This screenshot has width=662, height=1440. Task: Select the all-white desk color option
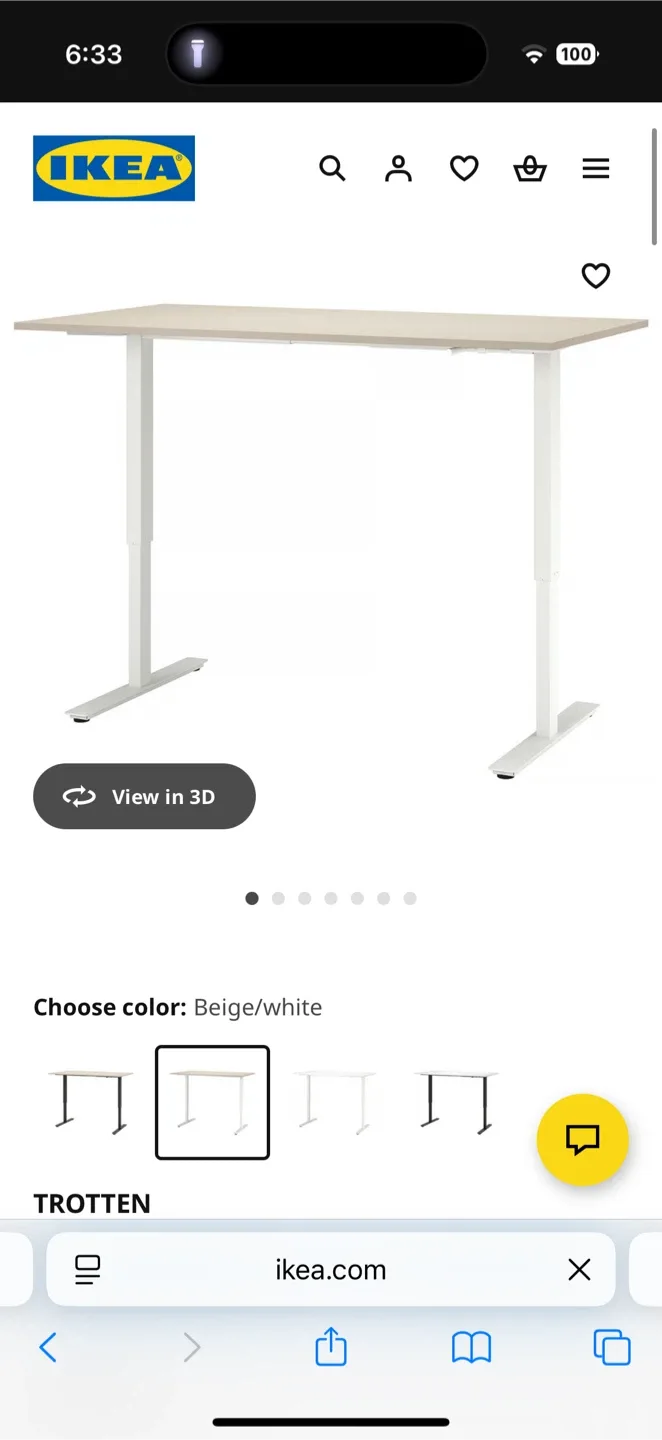[334, 1101]
